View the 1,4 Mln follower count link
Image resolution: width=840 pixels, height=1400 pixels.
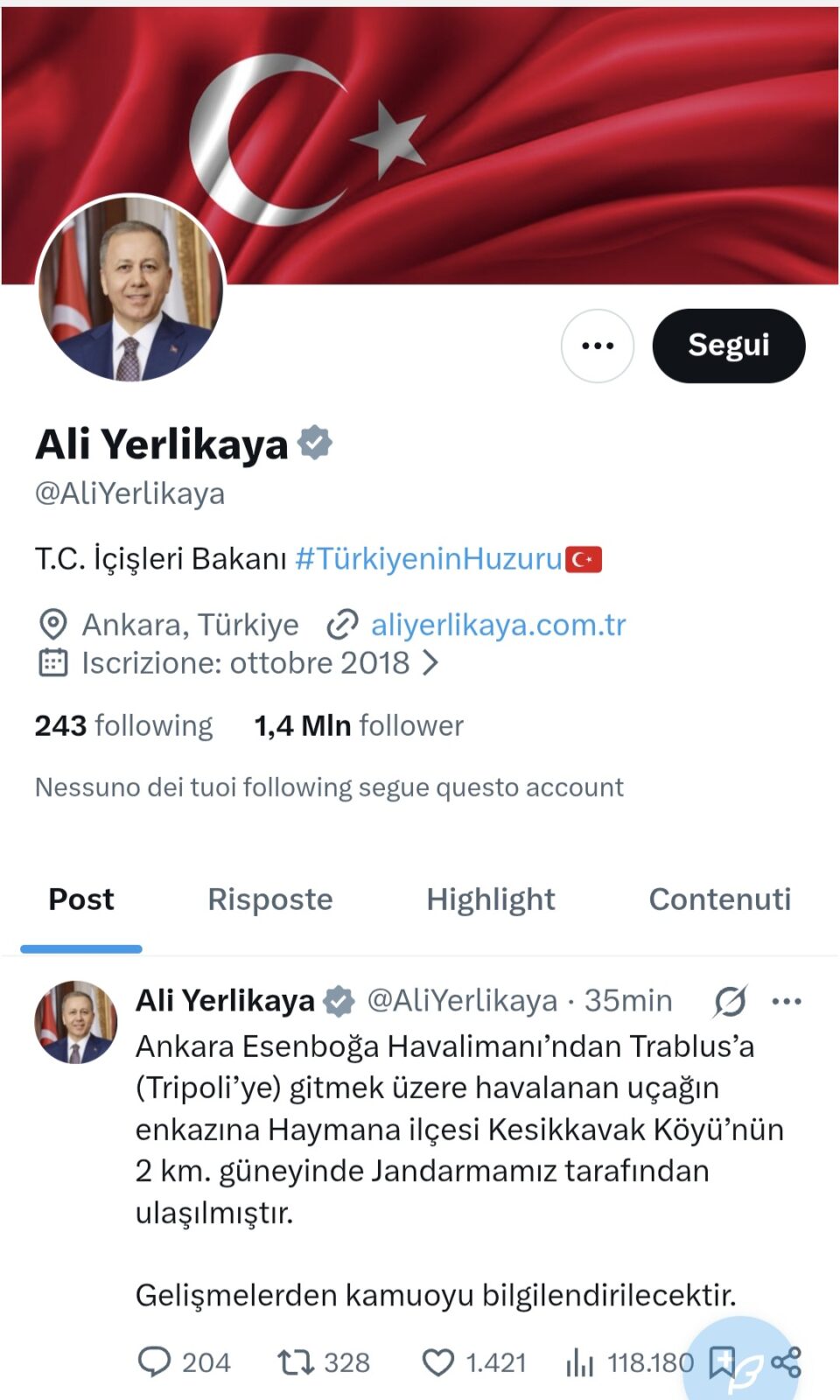(358, 724)
